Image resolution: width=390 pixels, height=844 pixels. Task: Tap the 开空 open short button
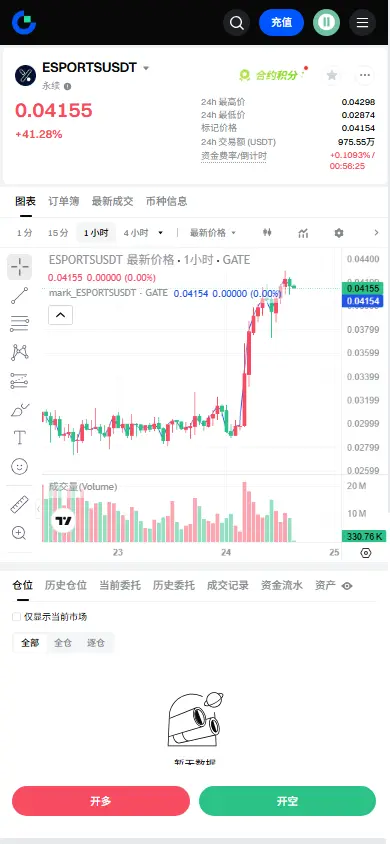point(287,801)
